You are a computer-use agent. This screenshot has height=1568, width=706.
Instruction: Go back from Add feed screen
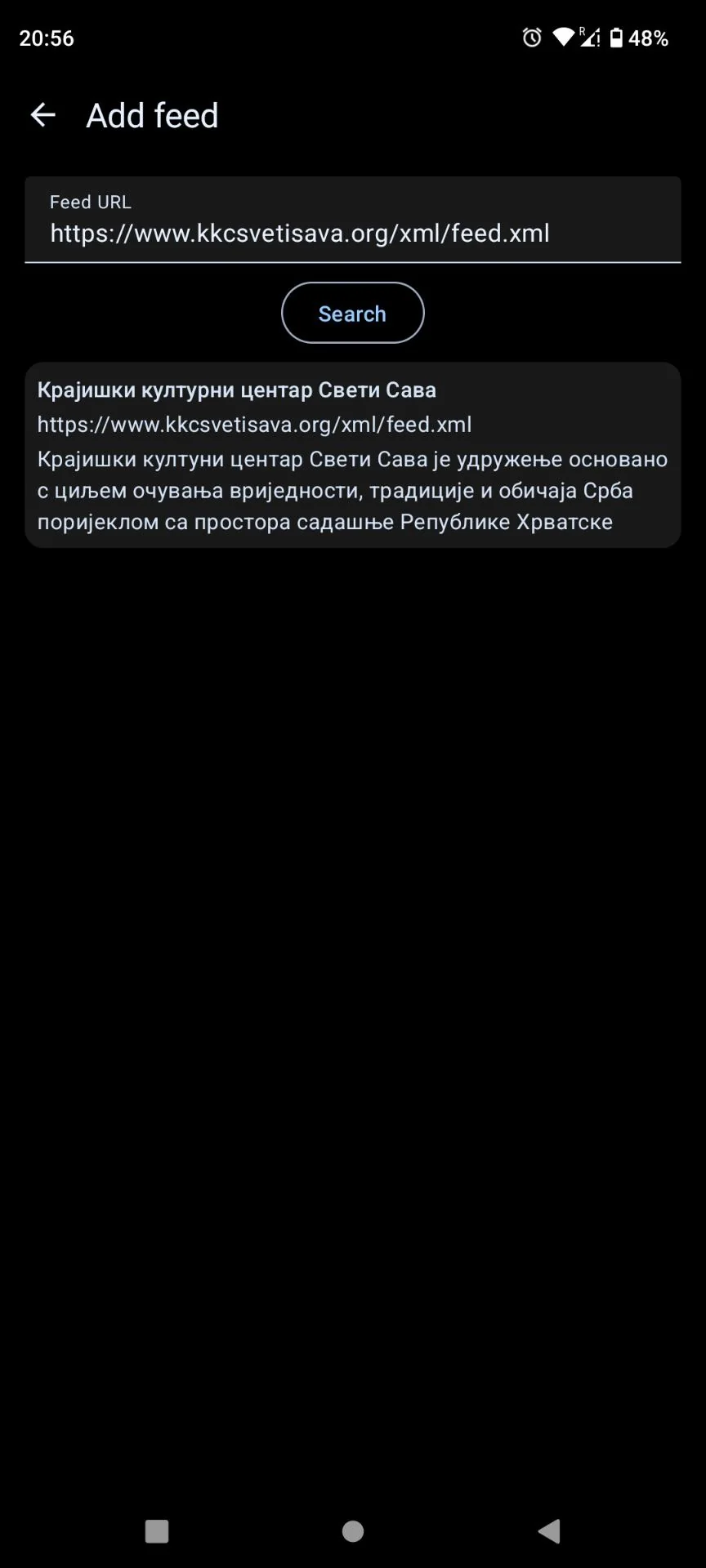point(42,115)
